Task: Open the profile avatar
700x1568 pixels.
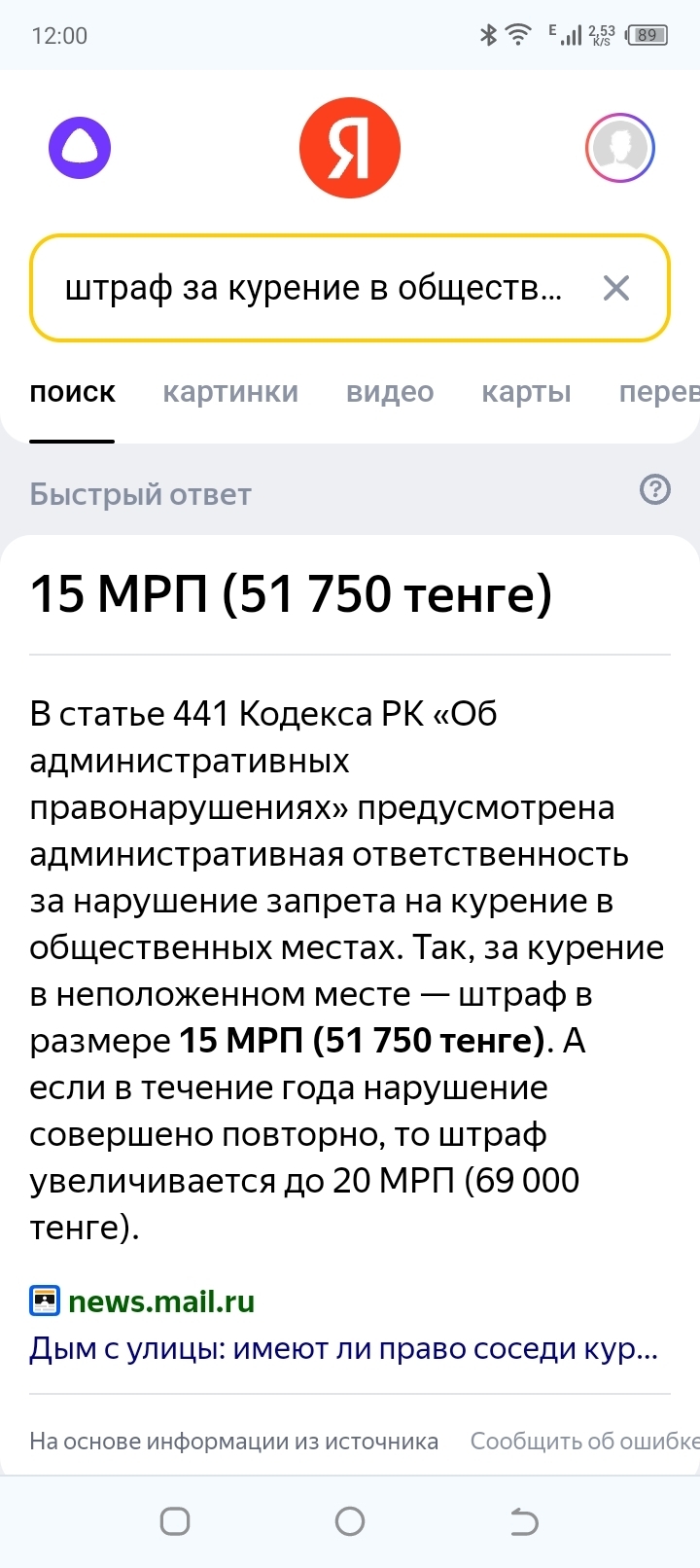Action: [619, 148]
